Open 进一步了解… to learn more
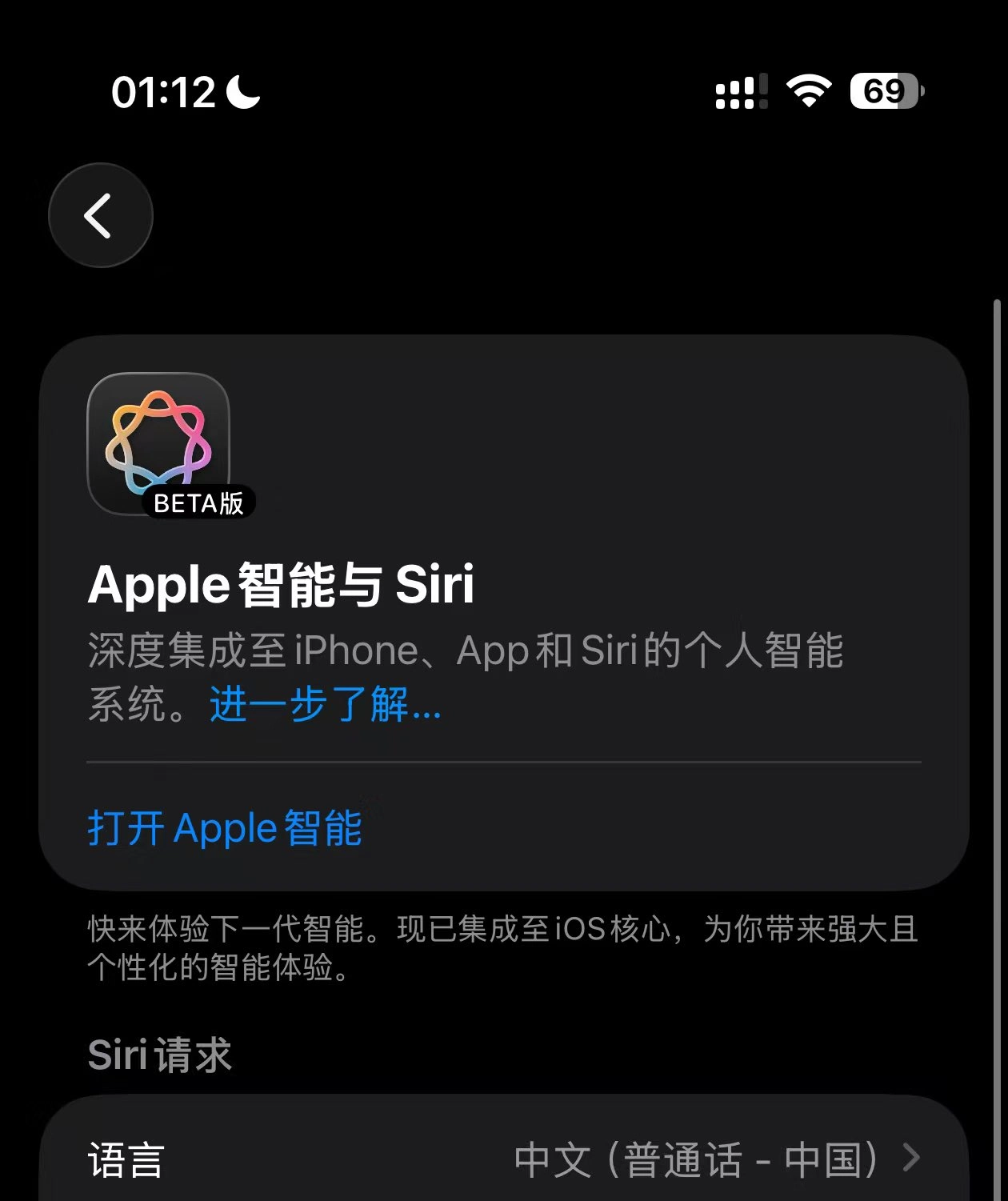Viewport: 1008px width, 1201px height. point(323,707)
